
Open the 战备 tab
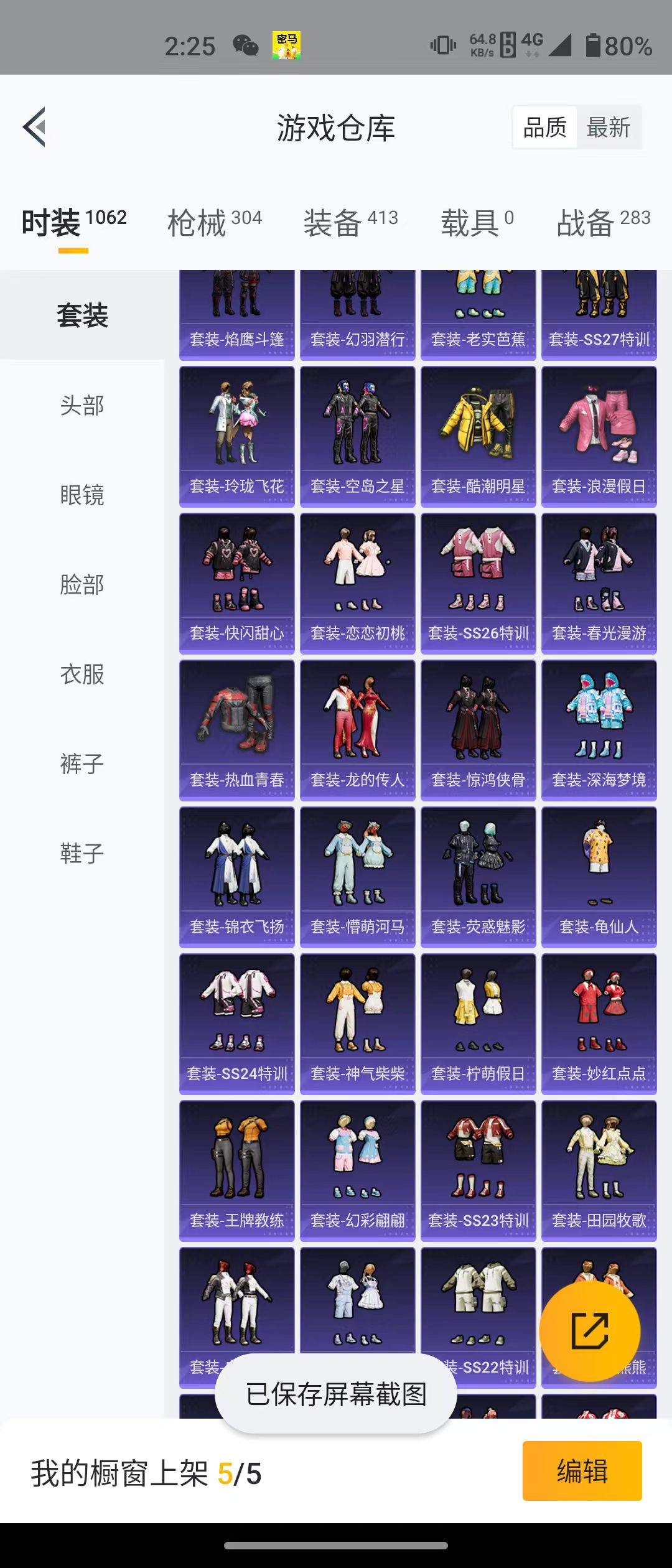[x=602, y=223]
